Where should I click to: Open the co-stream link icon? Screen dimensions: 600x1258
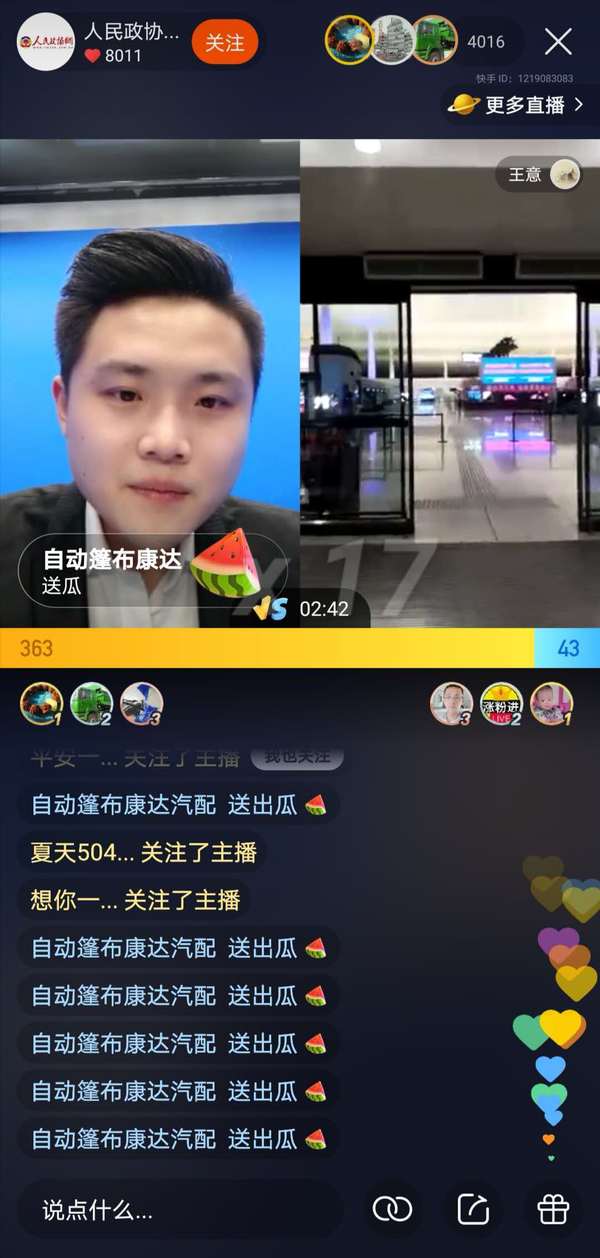click(x=392, y=1210)
